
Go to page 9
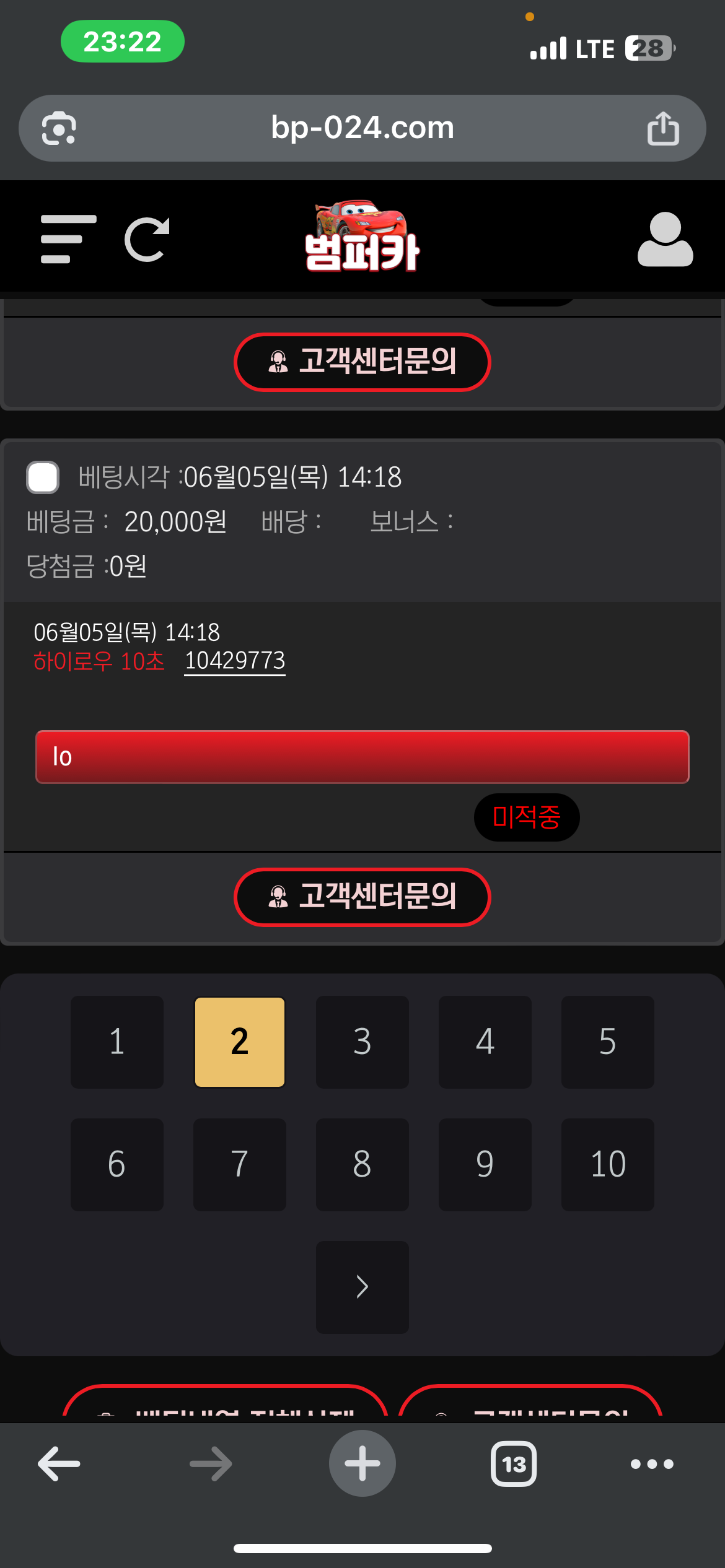[485, 1164]
